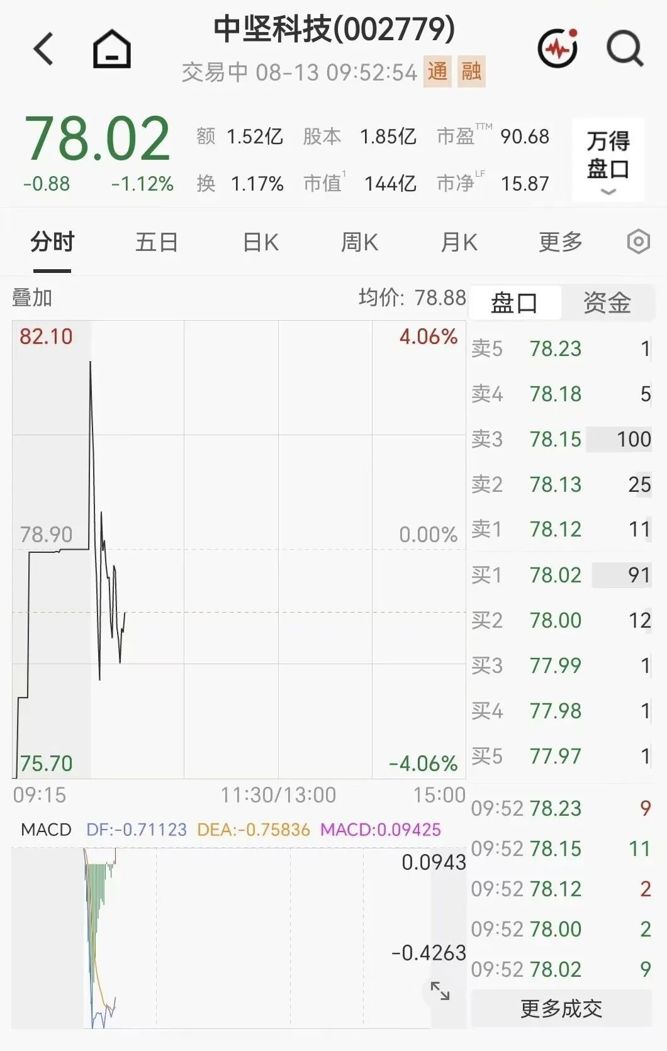Open chart settings hexagon icon

(638, 241)
